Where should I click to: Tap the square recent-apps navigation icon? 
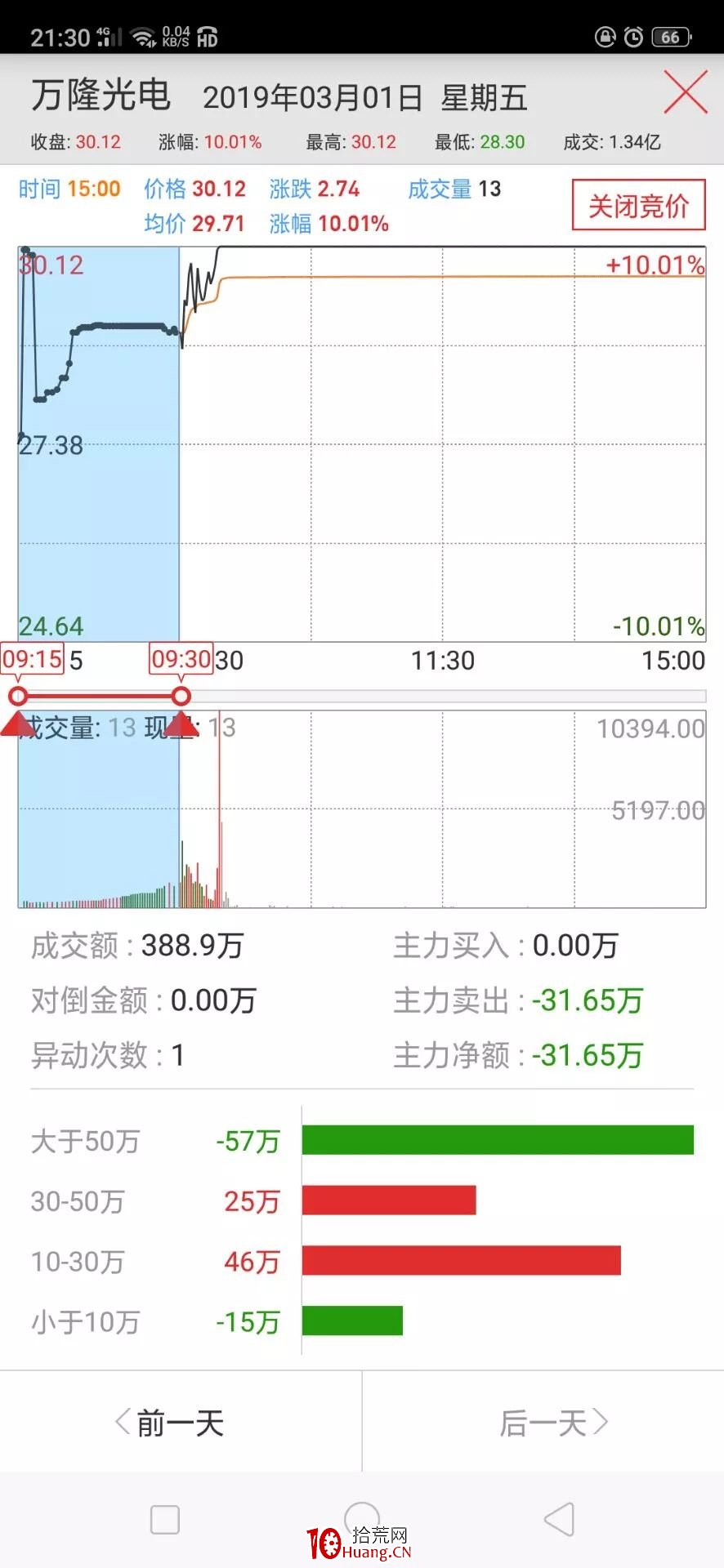(x=163, y=1518)
